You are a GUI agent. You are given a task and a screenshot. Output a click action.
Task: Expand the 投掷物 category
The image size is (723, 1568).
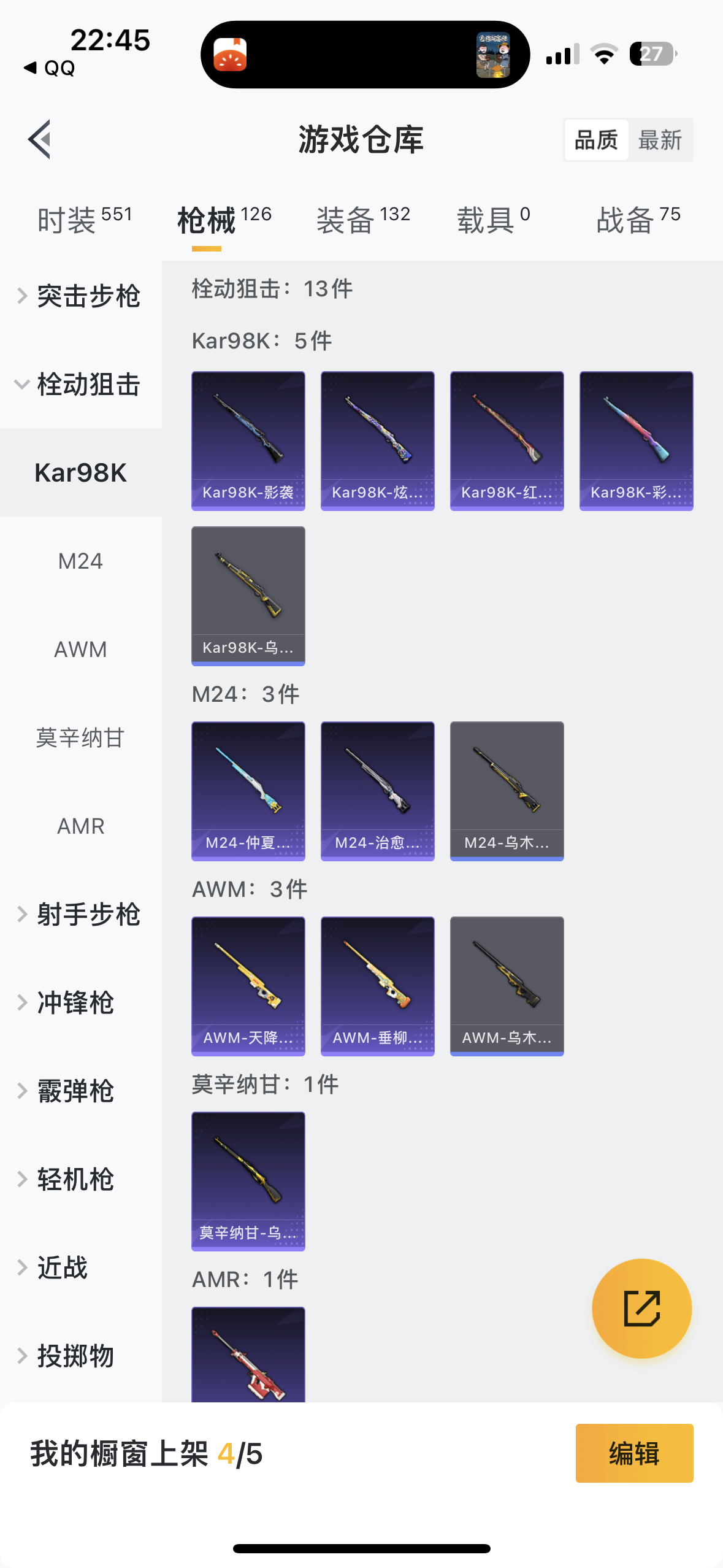tap(75, 1356)
